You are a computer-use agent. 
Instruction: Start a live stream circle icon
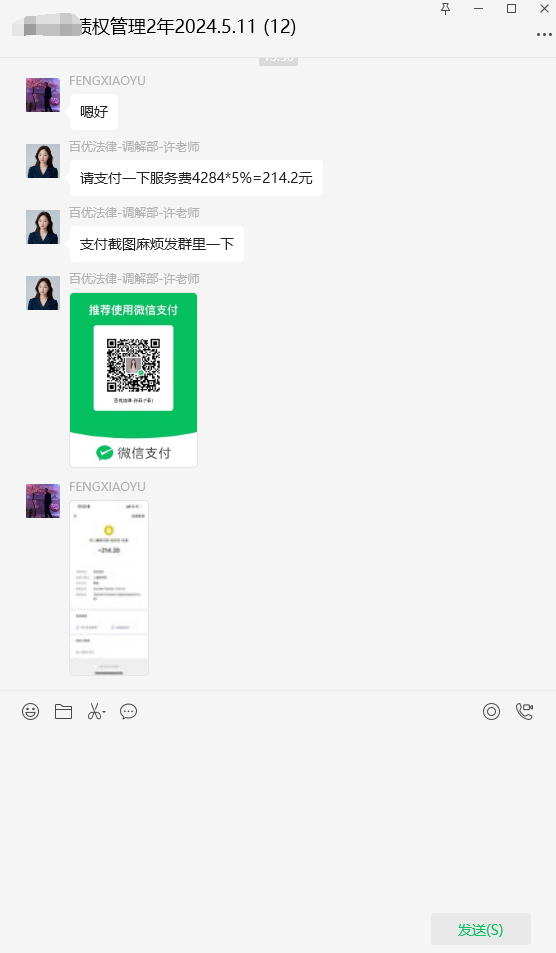(491, 711)
